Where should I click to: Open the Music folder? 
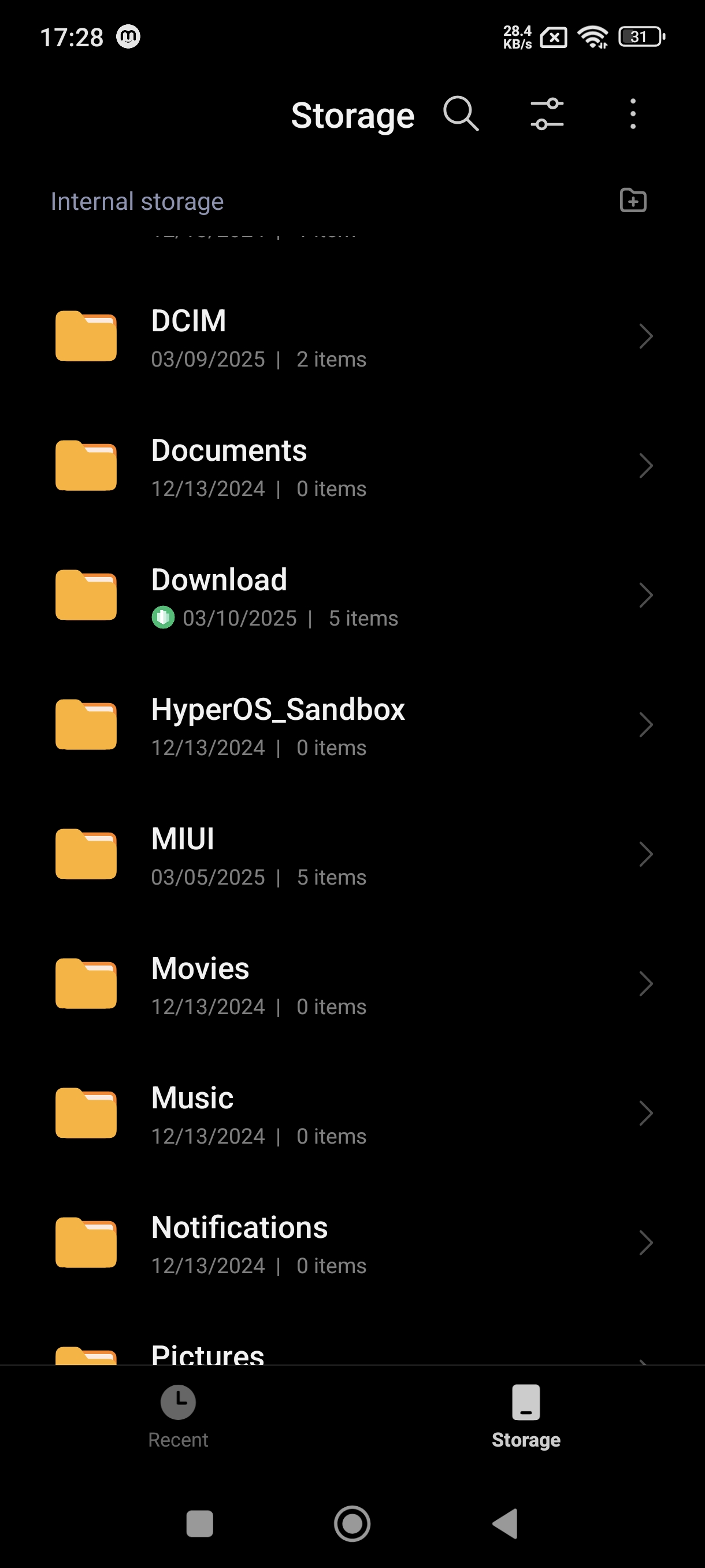point(352,1114)
